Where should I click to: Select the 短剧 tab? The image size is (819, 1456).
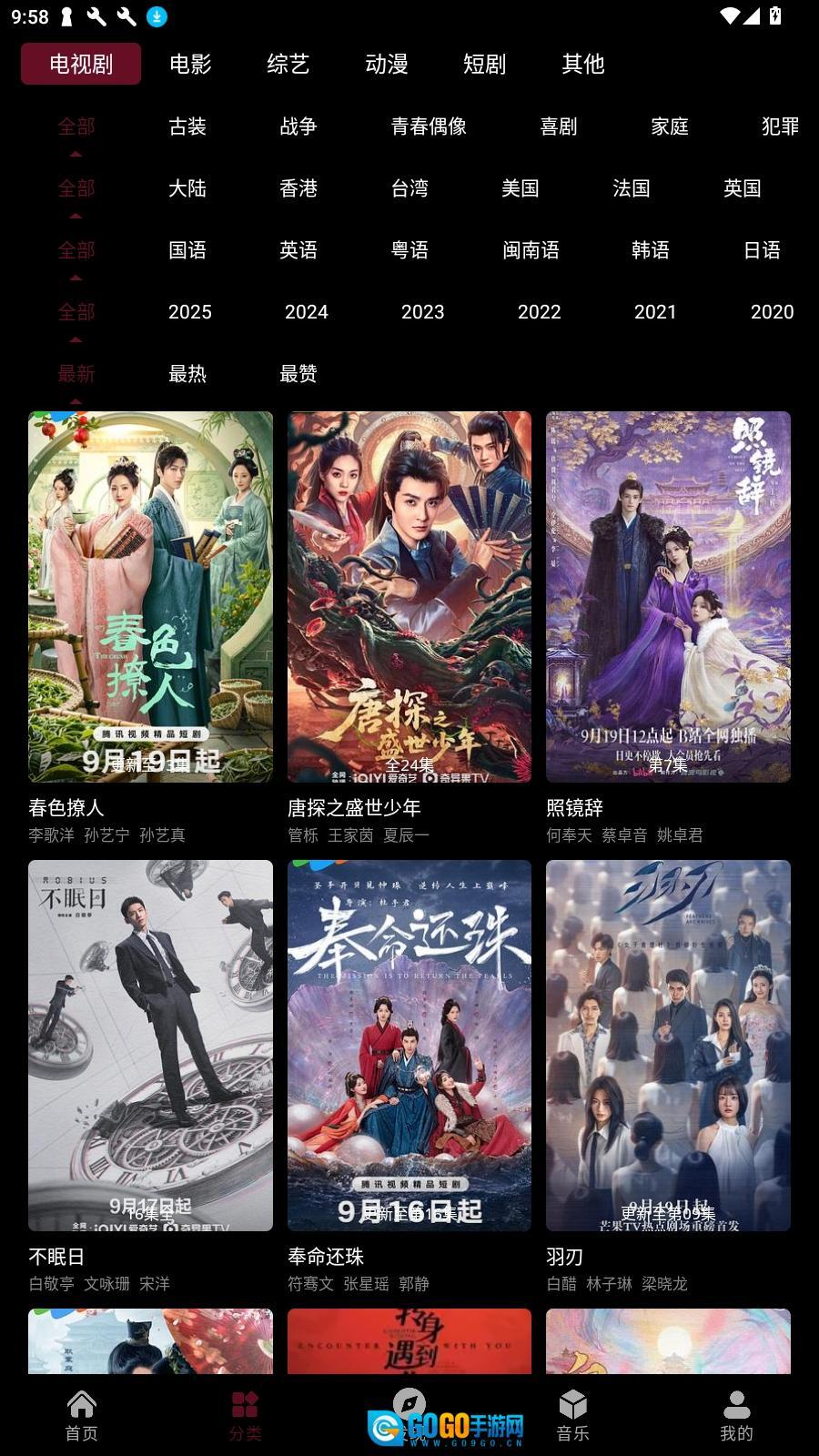pos(484,64)
